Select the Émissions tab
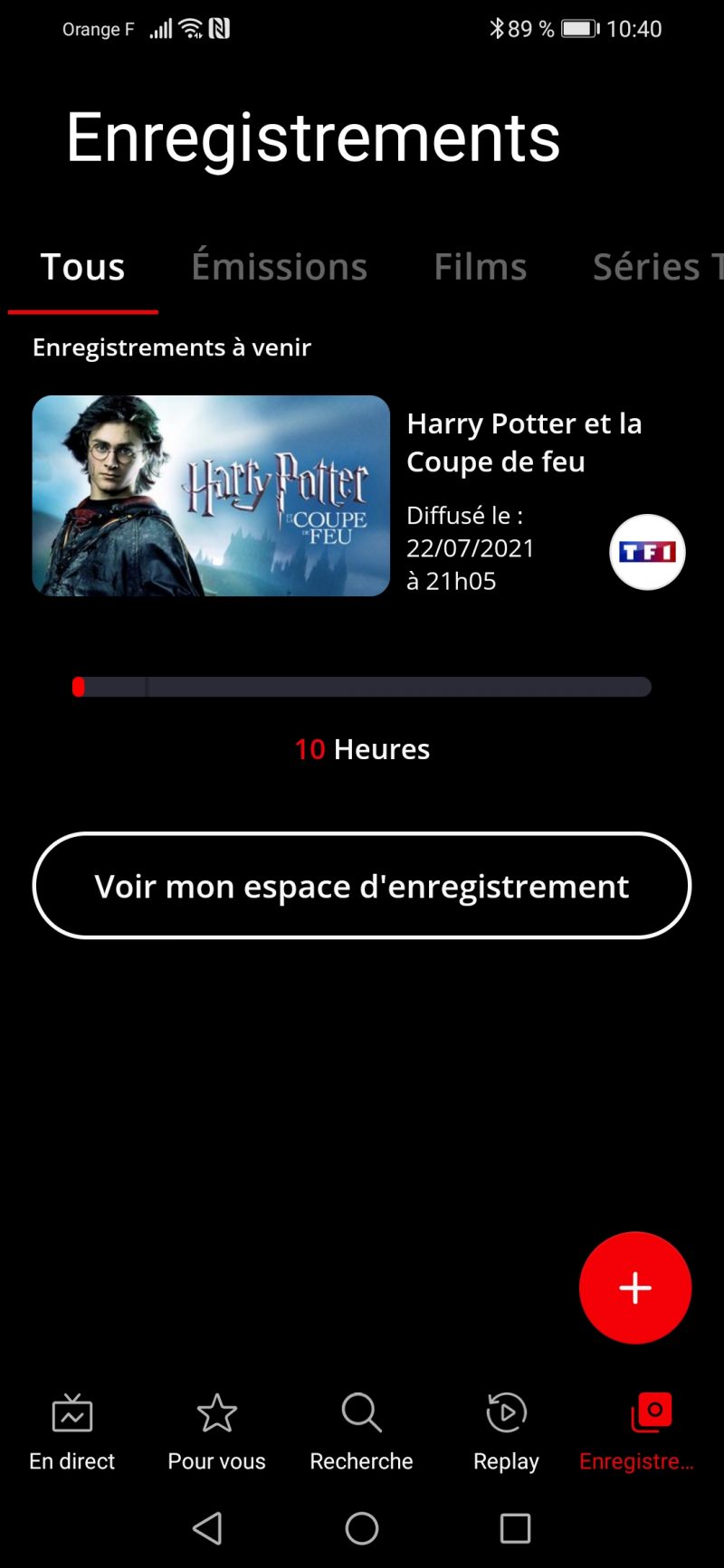Image resolution: width=724 pixels, height=1568 pixels. pyautogui.click(x=279, y=268)
